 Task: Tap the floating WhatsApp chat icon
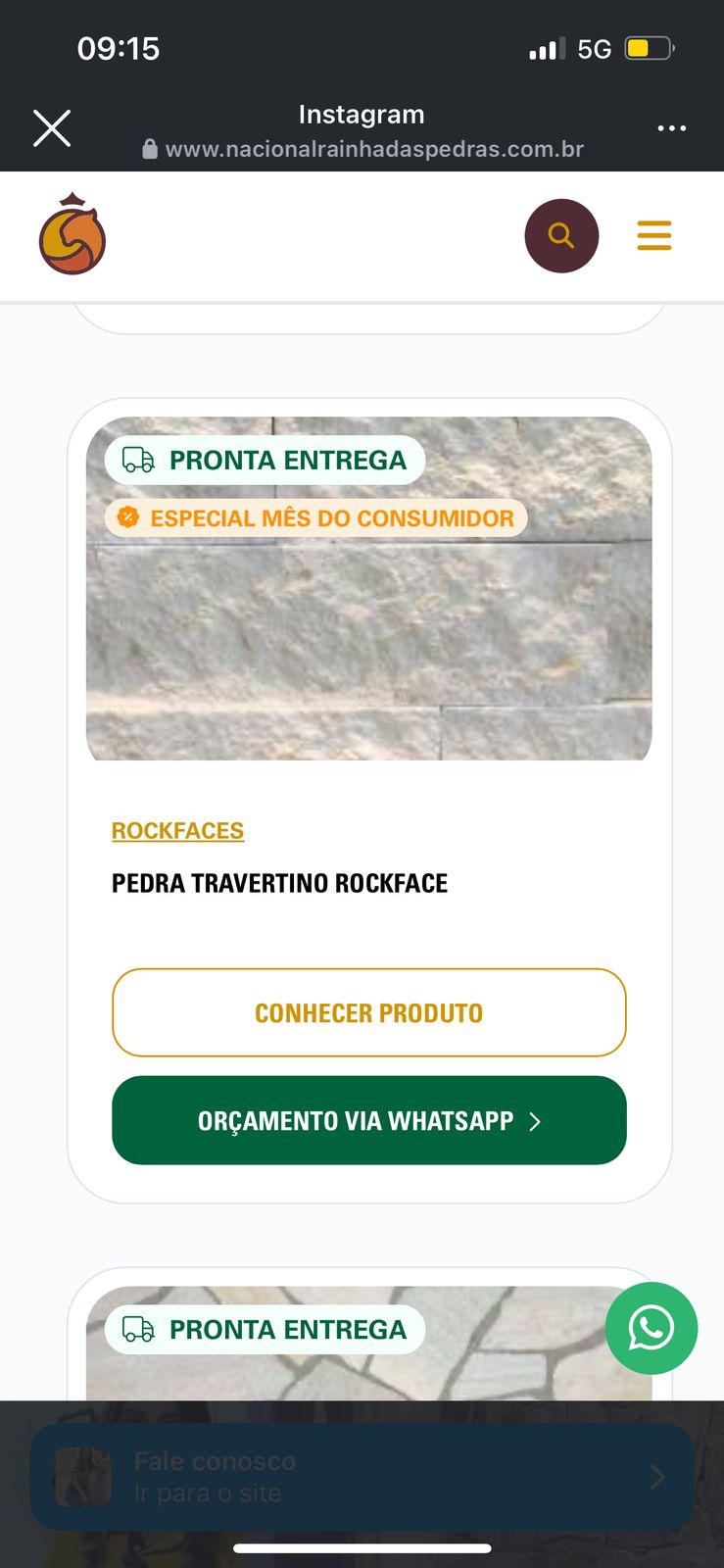point(651,1328)
